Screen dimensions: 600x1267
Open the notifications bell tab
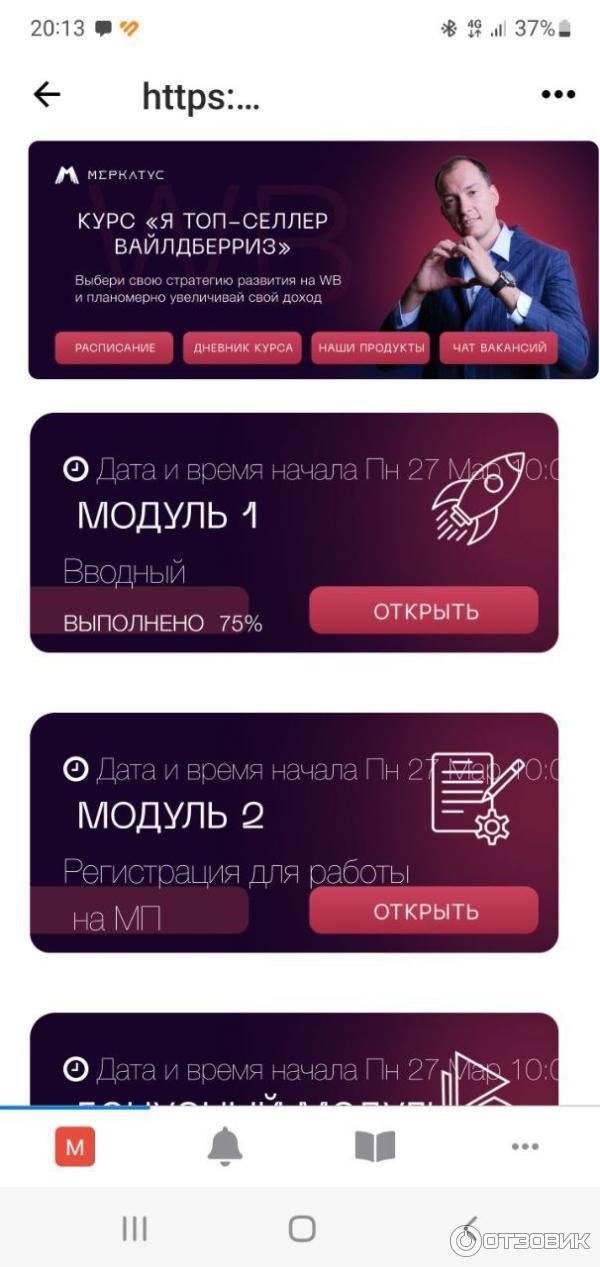pyautogui.click(x=225, y=1147)
